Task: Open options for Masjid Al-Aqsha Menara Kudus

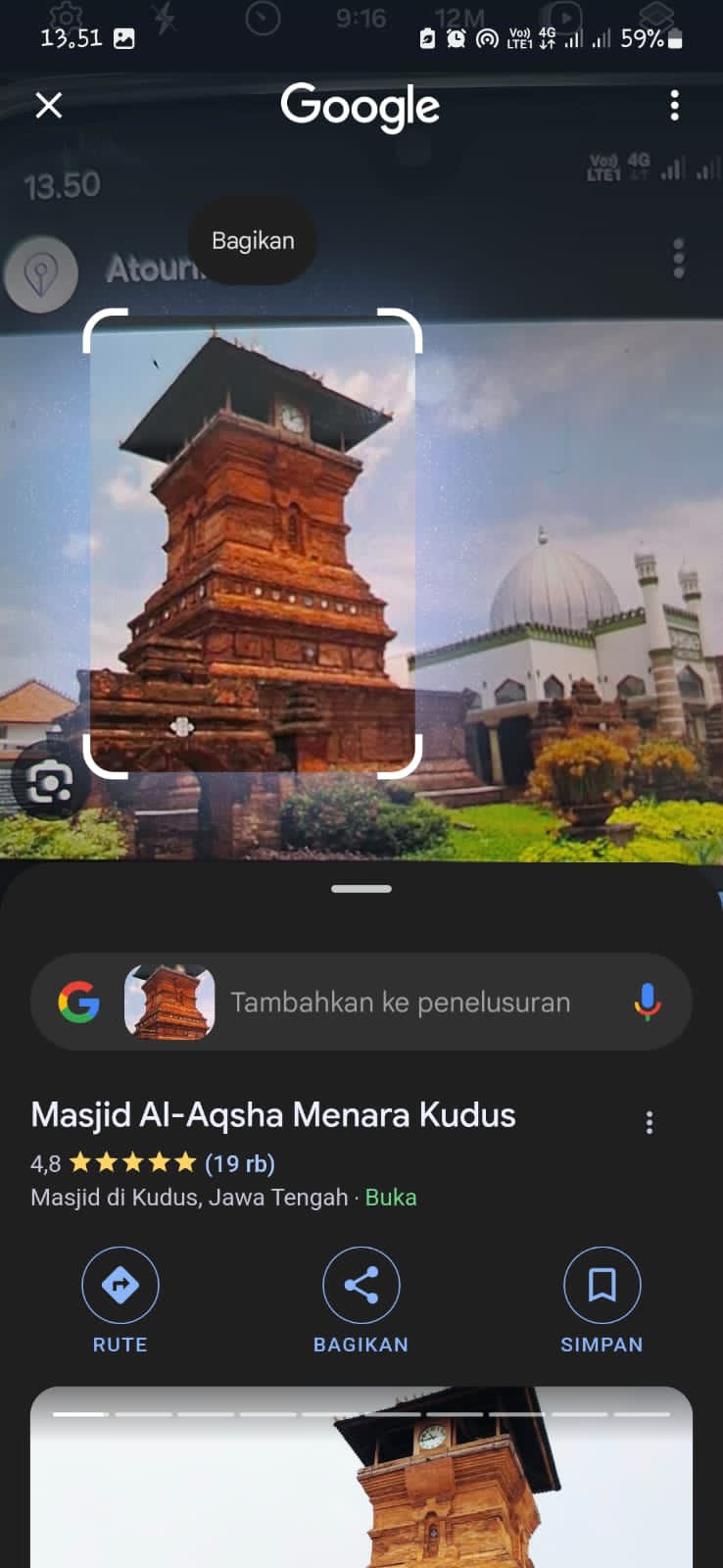Action: pyautogui.click(x=649, y=1123)
